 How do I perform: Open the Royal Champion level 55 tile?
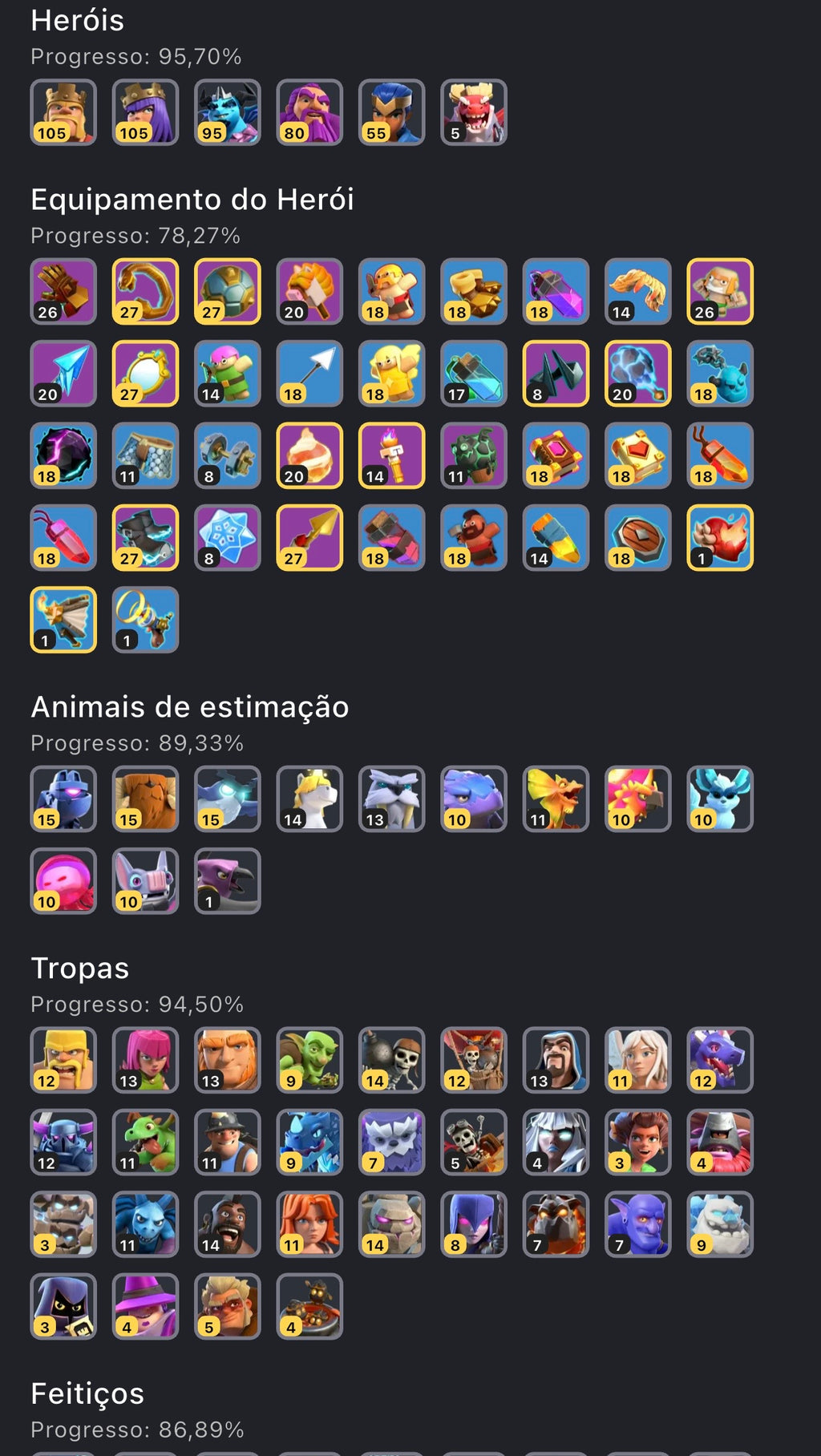point(391,112)
